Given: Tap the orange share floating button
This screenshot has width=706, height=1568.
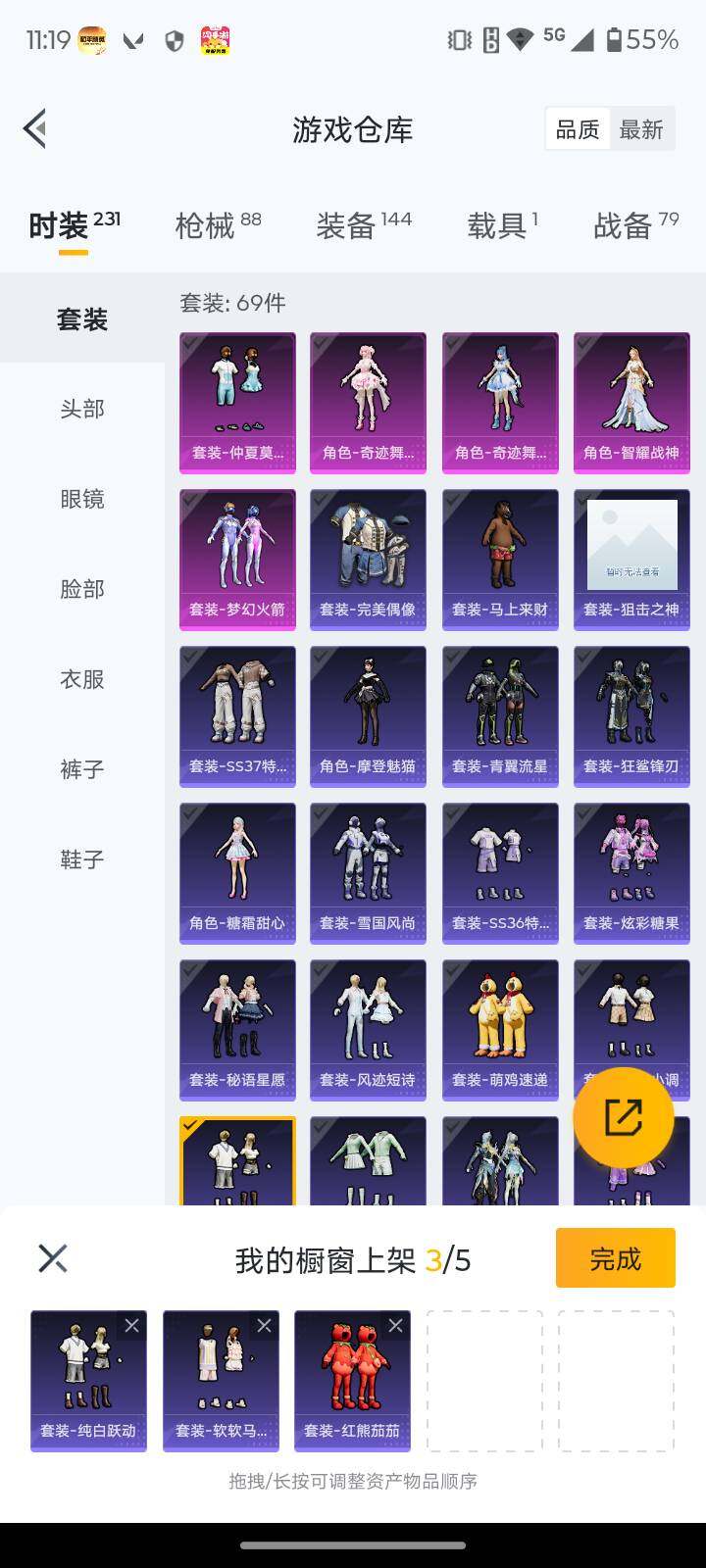Looking at the screenshot, I should pos(623,1117).
